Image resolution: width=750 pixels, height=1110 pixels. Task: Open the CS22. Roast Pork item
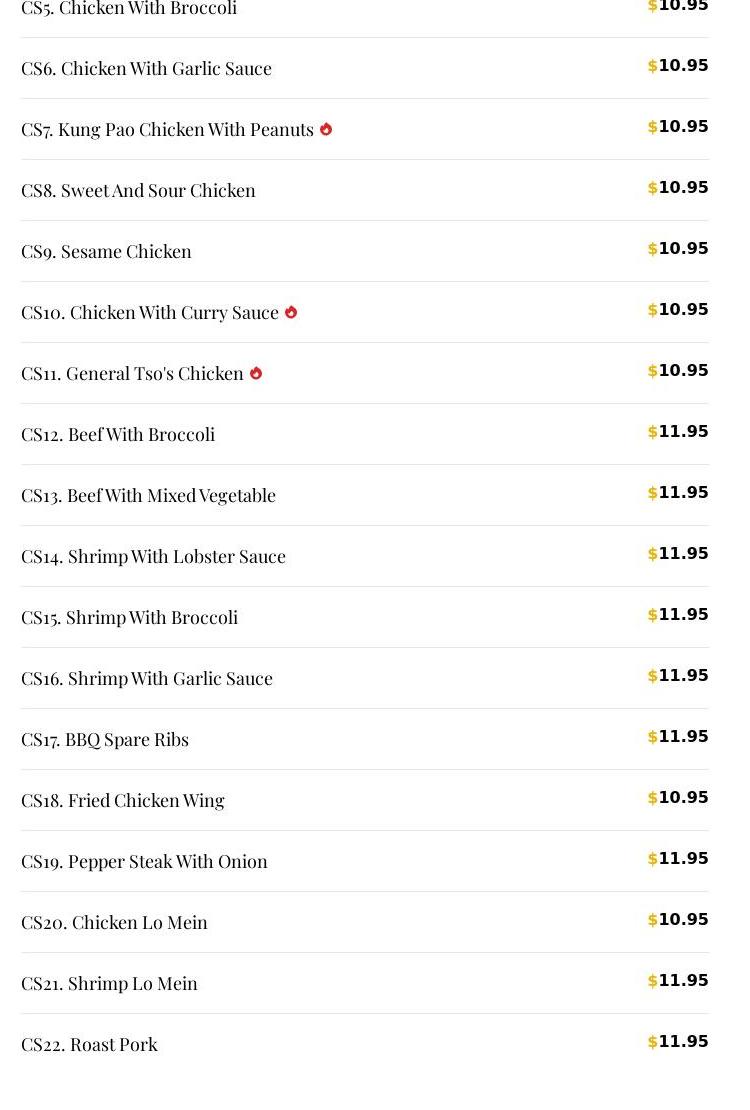click(x=89, y=1044)
